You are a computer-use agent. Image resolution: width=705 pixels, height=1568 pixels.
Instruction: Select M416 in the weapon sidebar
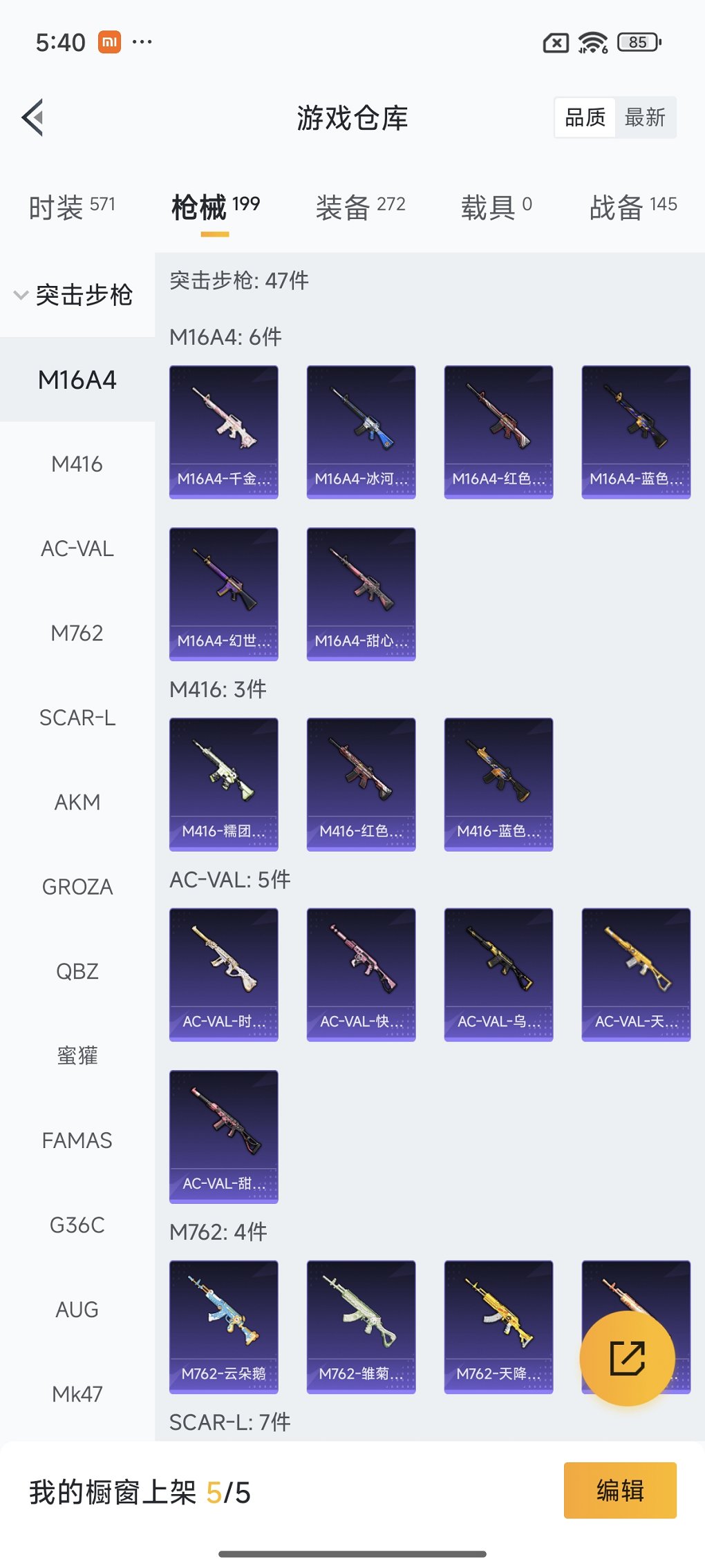click(x=77, y=464)
